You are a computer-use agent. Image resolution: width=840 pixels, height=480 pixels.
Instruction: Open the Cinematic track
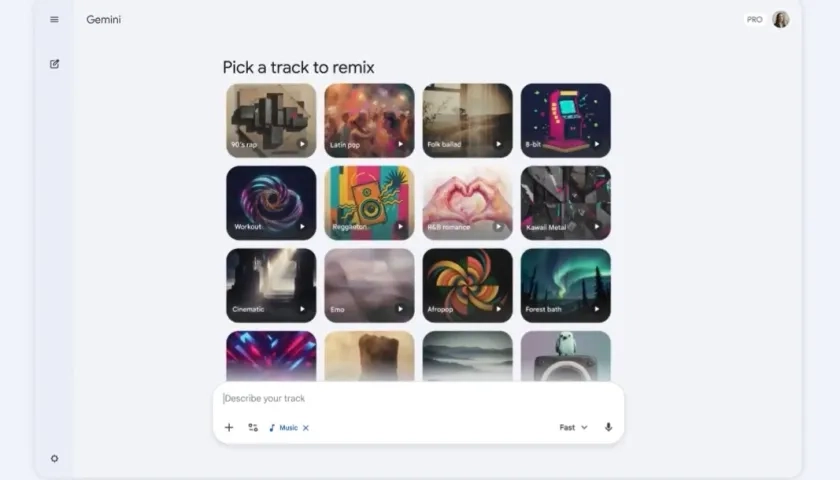coord(271,285)
